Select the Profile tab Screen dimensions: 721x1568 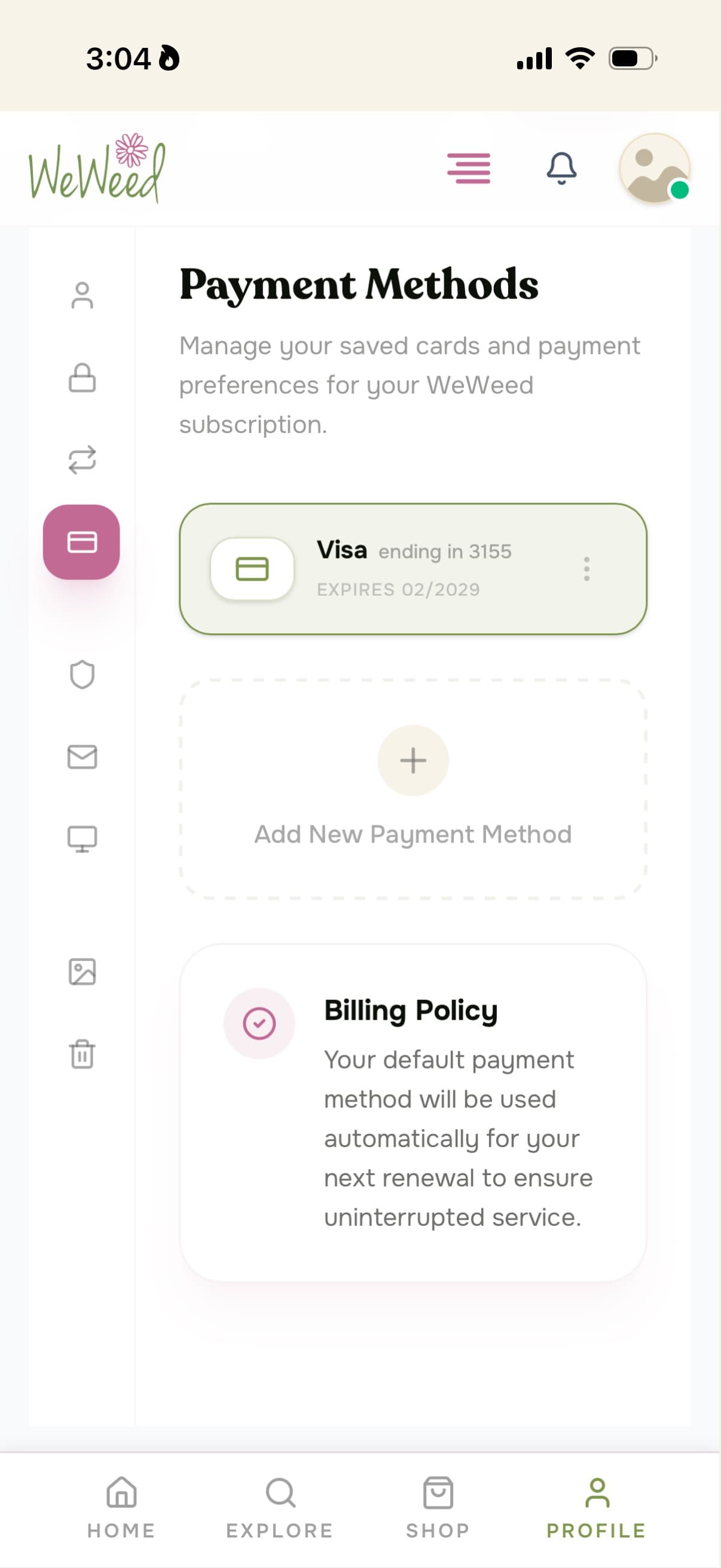[x=596, y=1506]
